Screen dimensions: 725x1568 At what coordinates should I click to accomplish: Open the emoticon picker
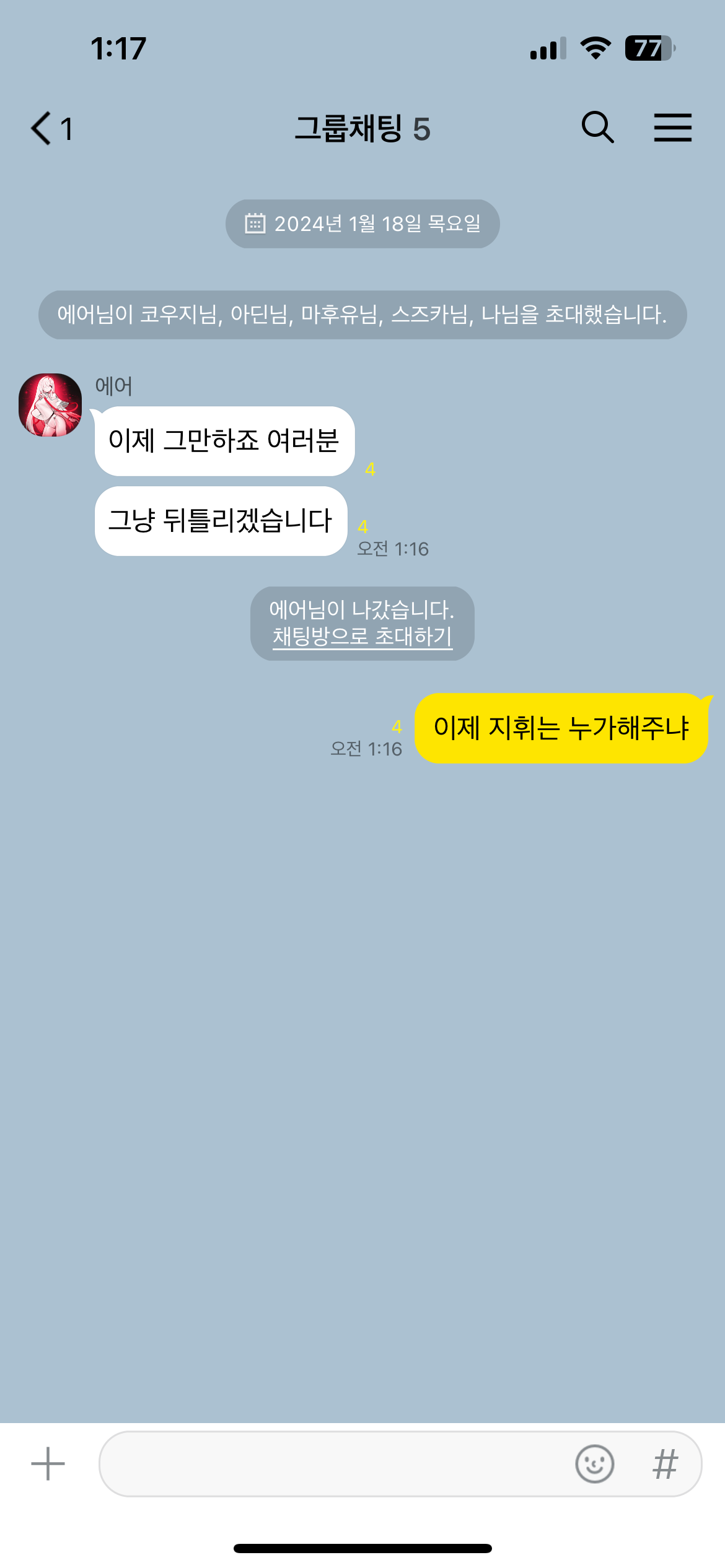tap(594, 1464)
